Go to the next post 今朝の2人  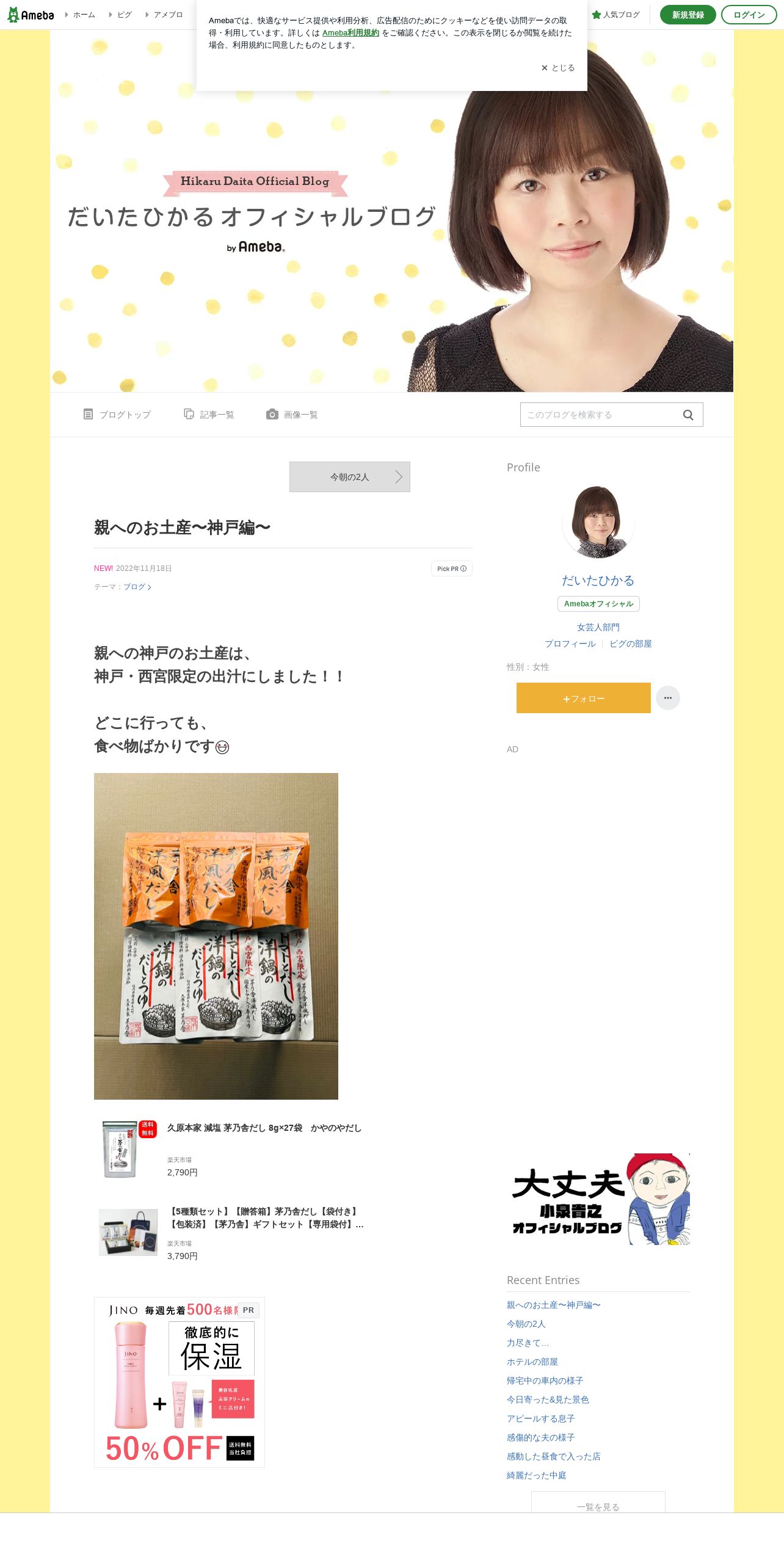350,477
